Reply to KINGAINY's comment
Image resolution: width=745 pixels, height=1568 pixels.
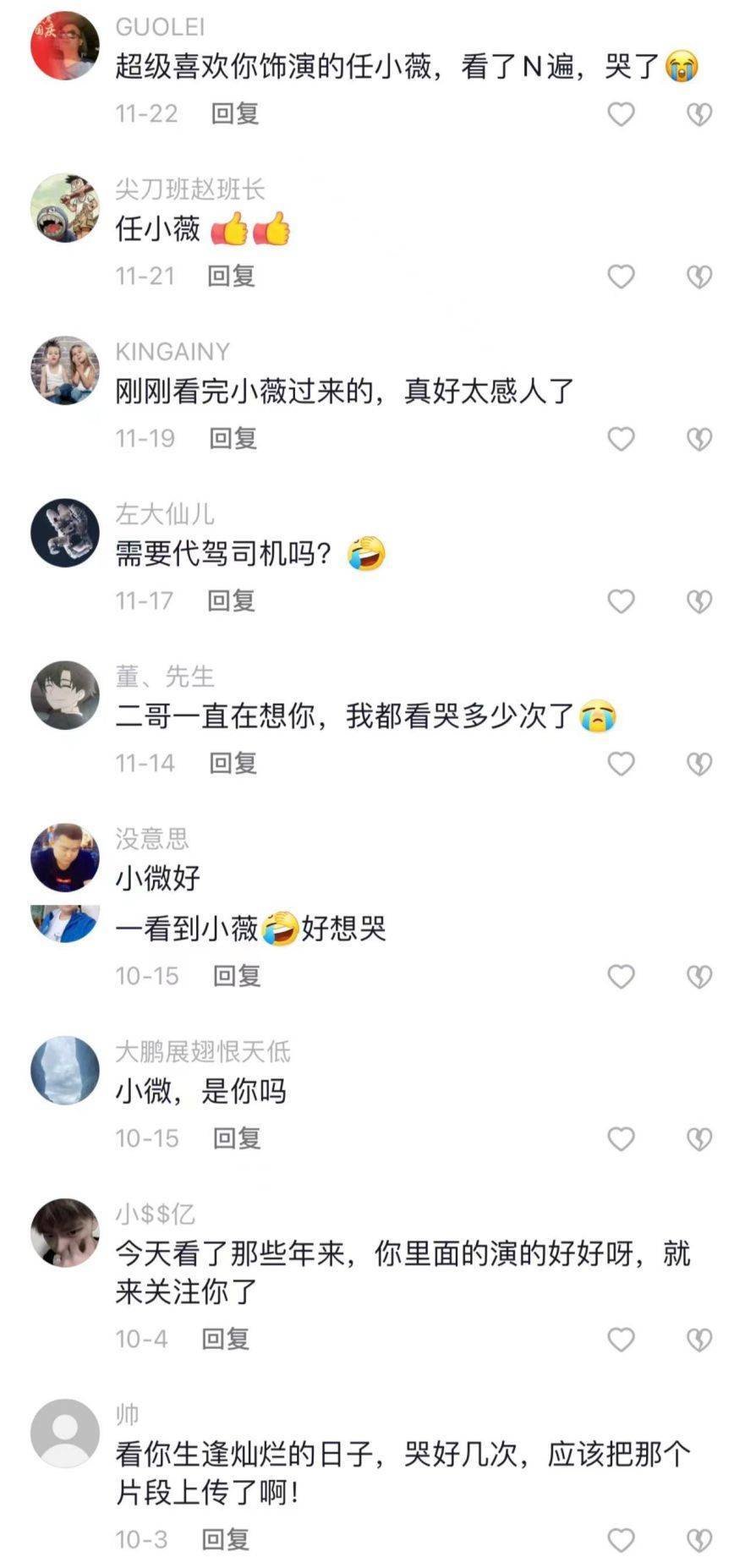233,438
